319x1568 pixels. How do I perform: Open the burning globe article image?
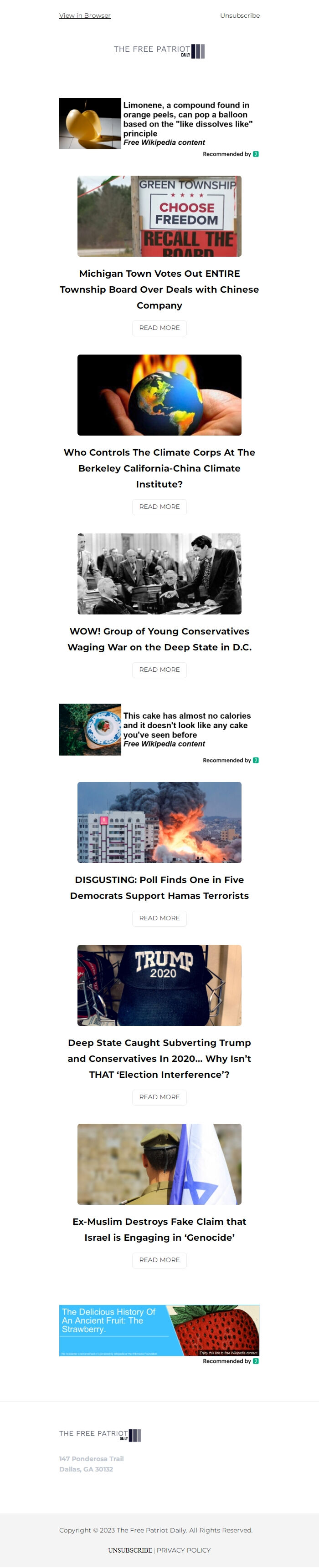pos(159,395)
